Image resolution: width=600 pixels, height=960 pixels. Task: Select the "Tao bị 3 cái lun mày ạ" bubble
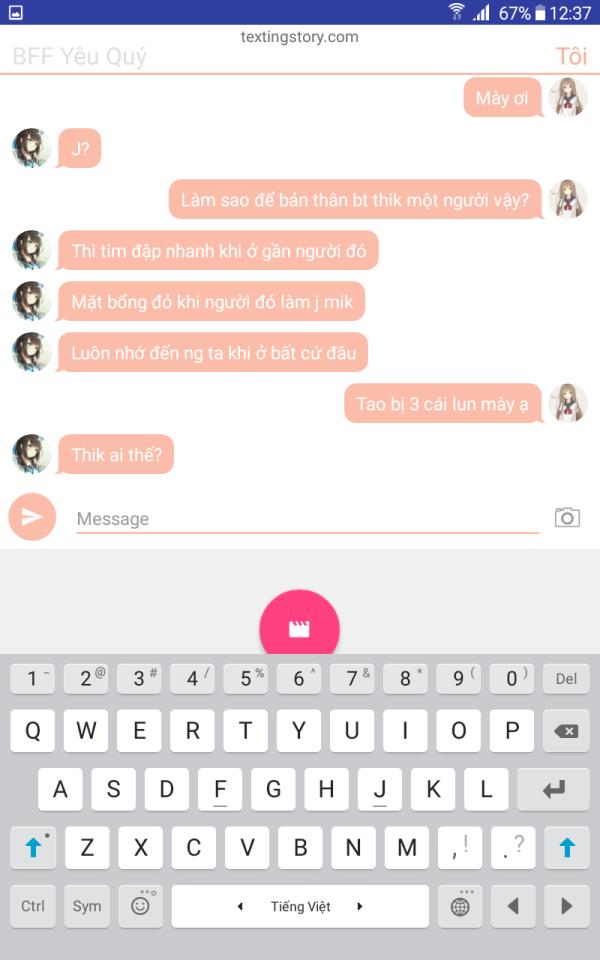coord(443,404)
